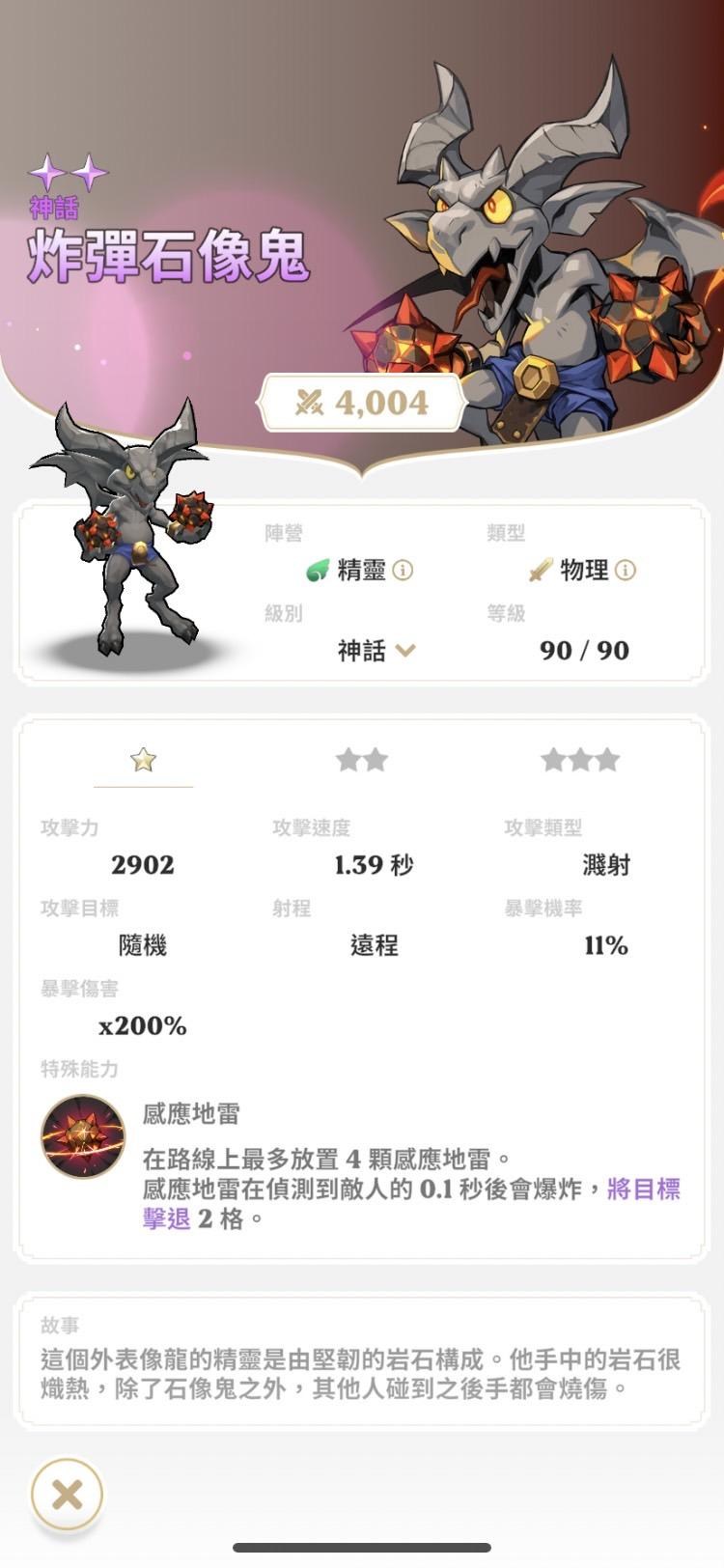This screenshot has height=1568, width=724.
Task: Open the 將目標擊退 knockback link
Action: [643, 1189]
